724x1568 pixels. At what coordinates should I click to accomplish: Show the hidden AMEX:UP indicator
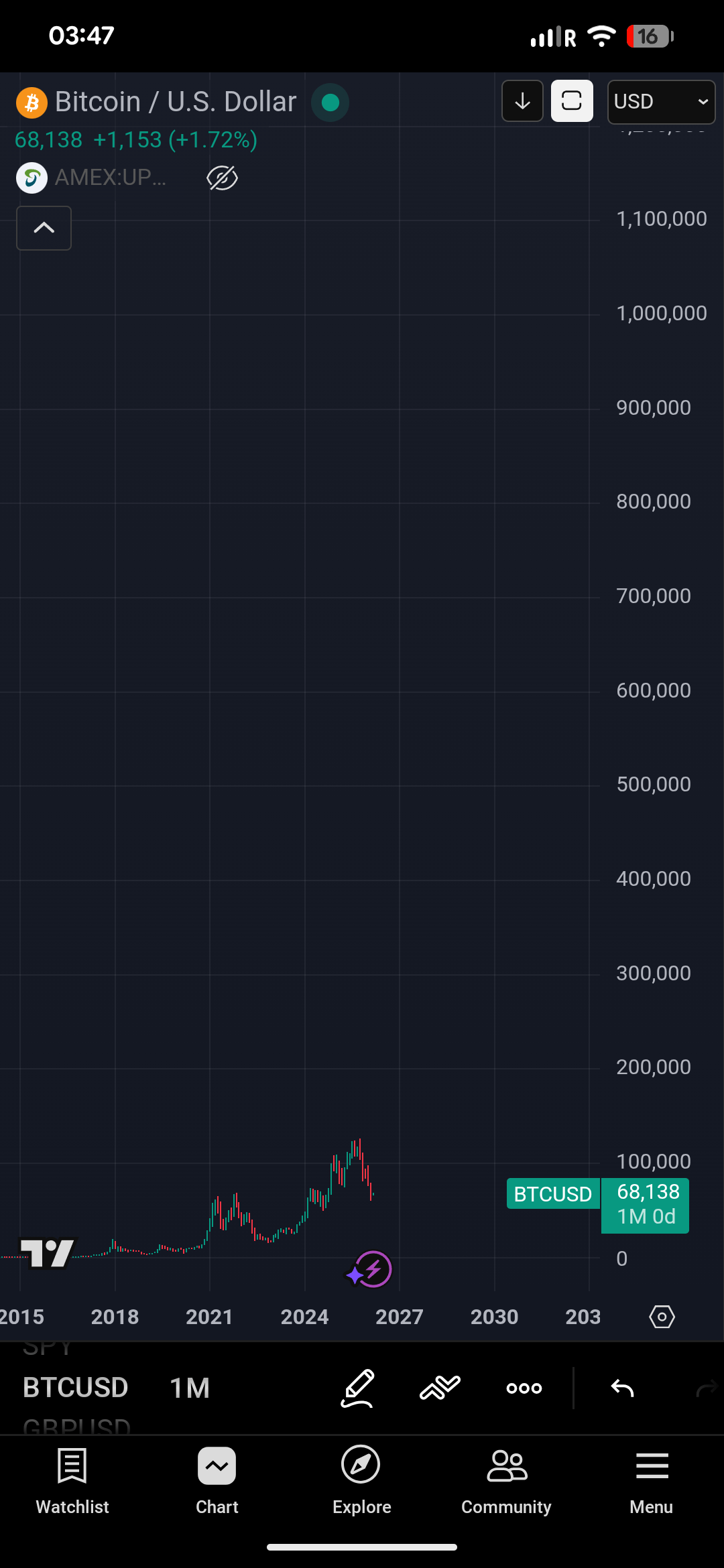pos(222,178)
